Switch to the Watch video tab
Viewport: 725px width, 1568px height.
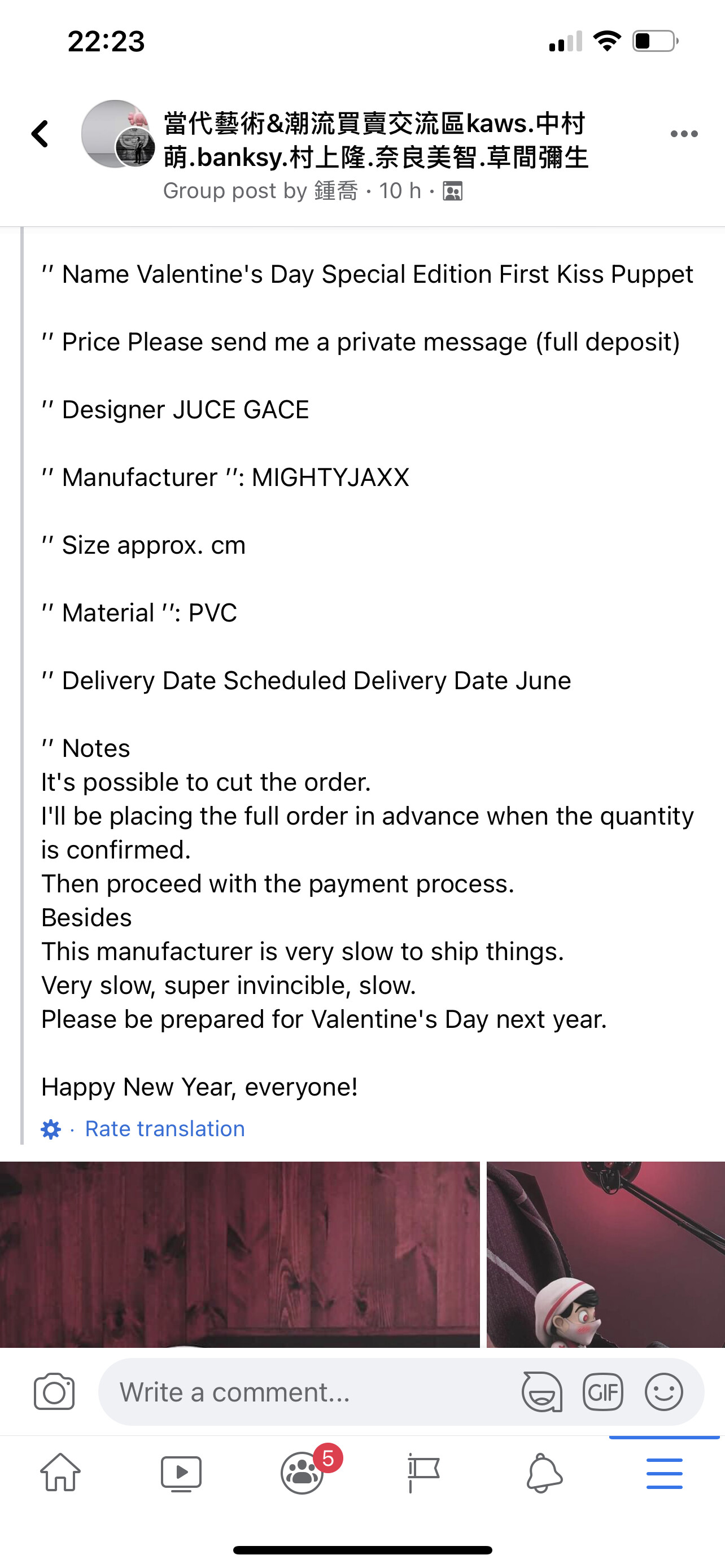point(181,1473)
